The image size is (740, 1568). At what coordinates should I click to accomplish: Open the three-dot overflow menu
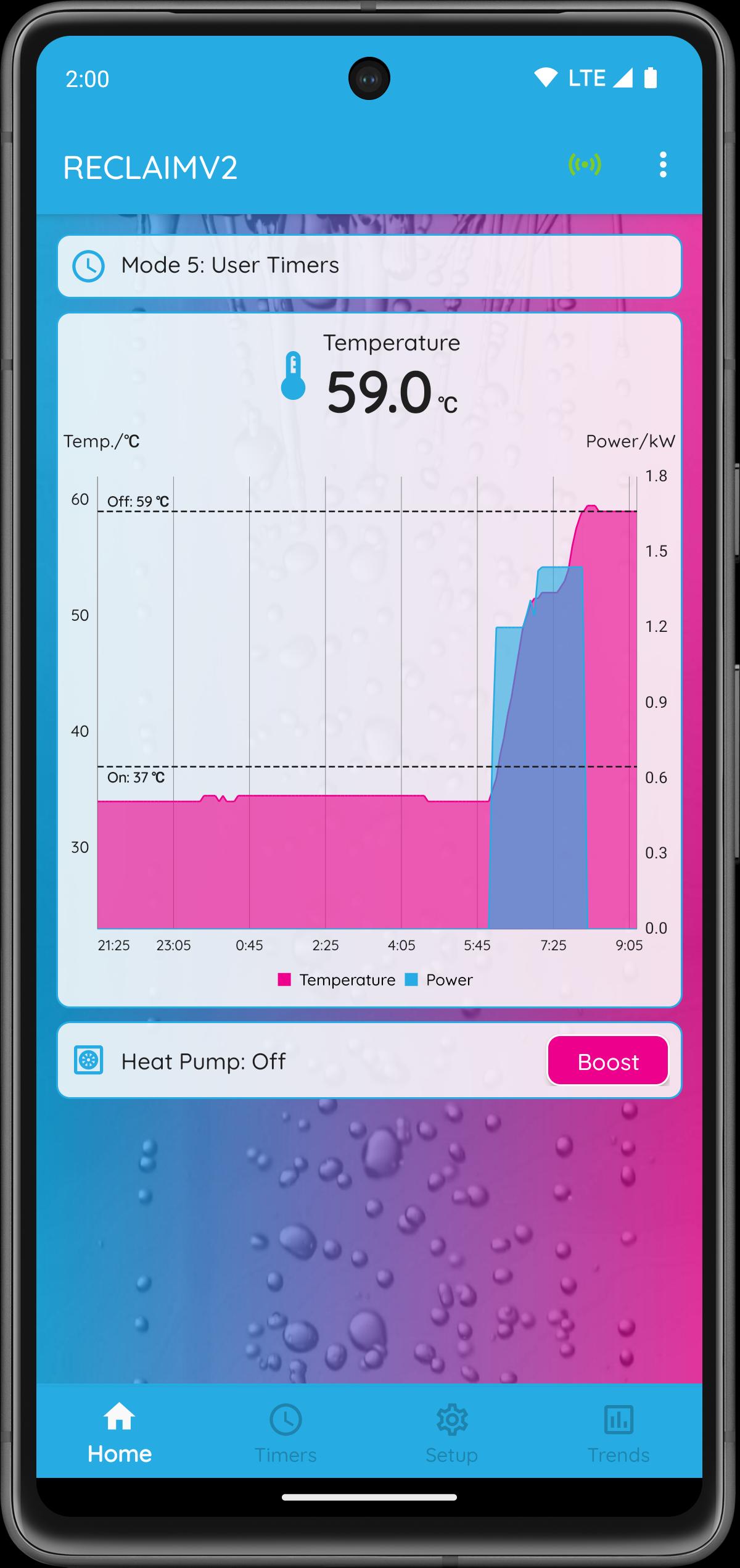(x=663, y=165)
